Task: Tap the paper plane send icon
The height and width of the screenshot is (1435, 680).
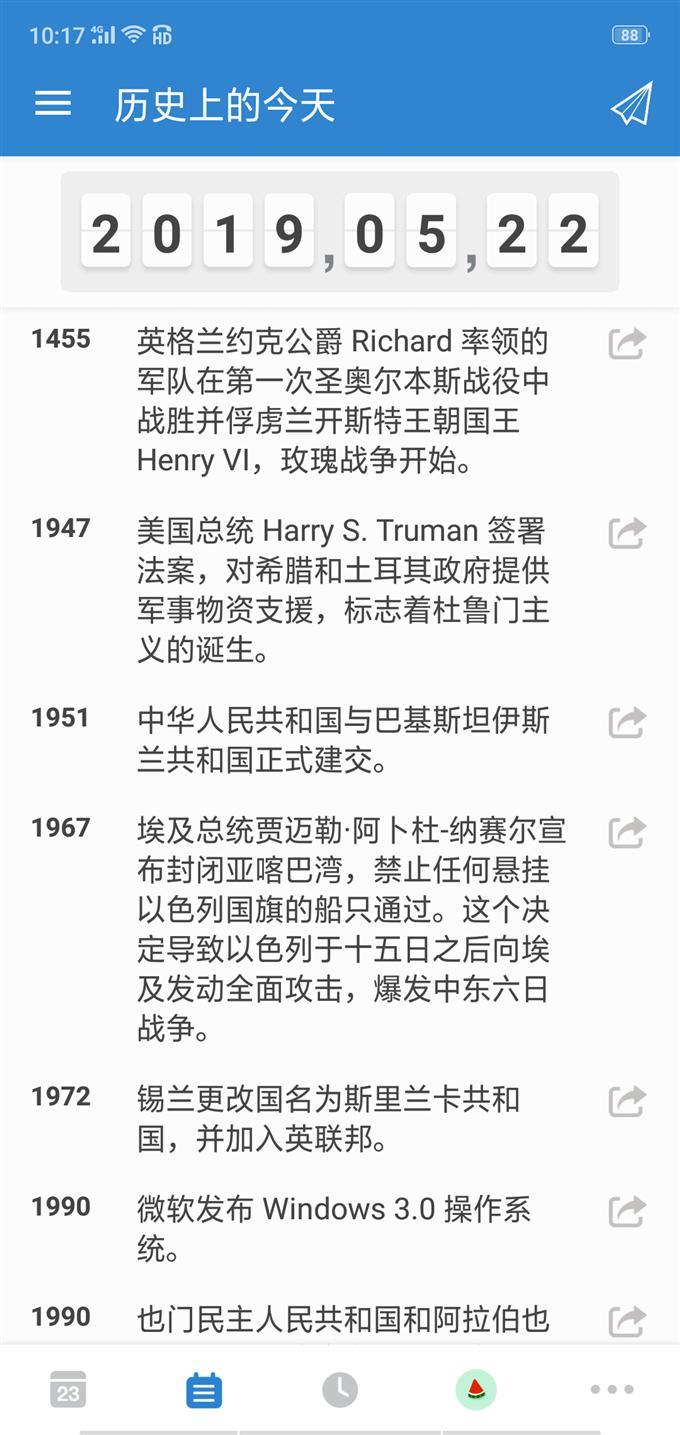Action: (x=631, y=104)
